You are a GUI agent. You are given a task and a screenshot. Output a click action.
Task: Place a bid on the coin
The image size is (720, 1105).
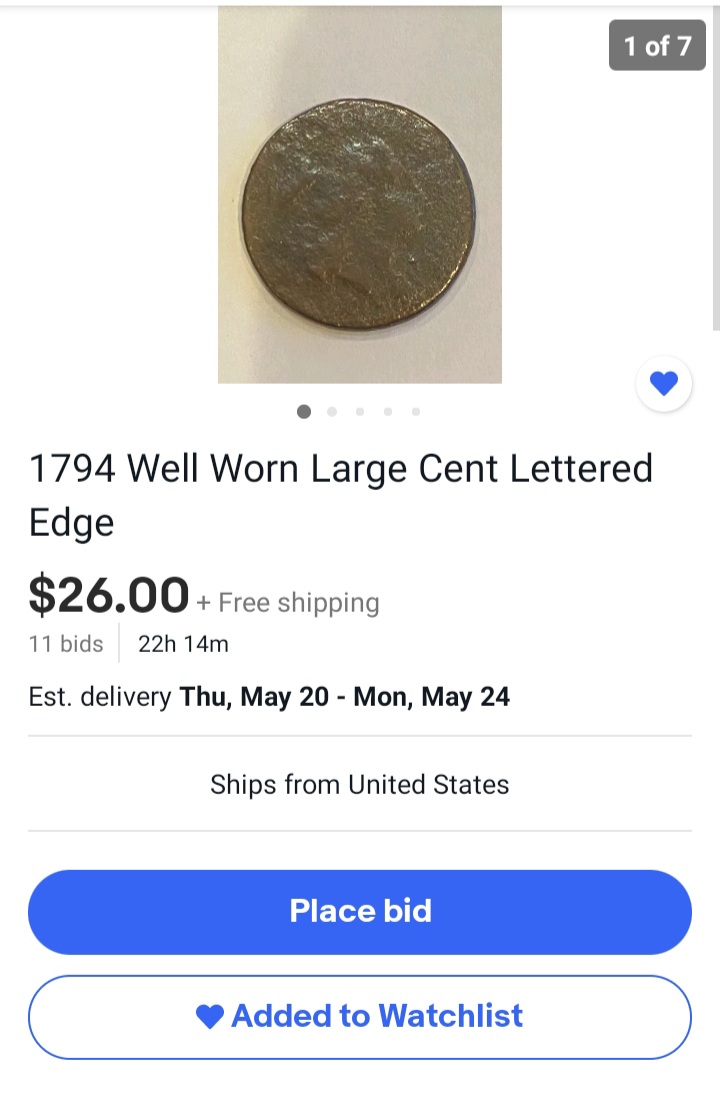360,911
